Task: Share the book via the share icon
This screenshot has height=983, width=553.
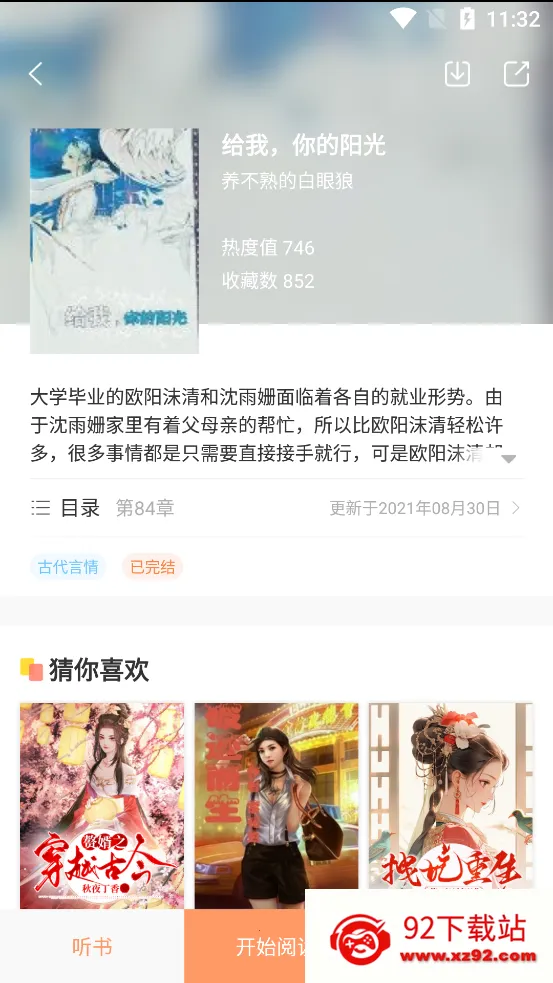Action: point(517,74)
